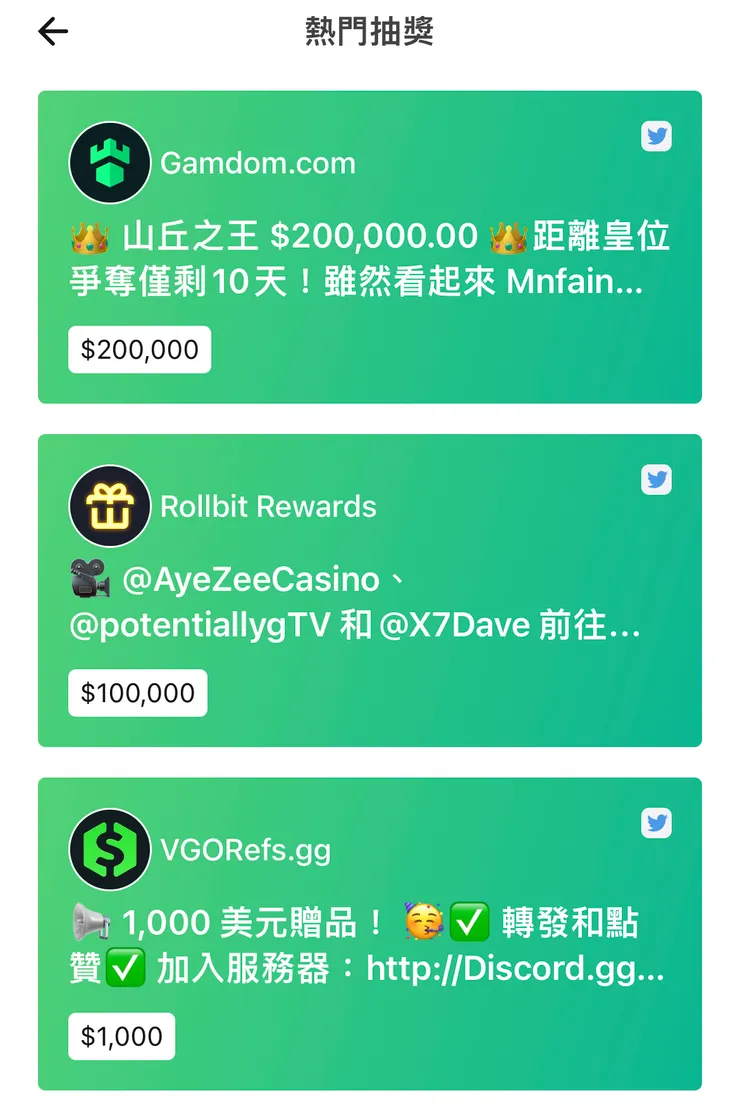Expand the truncated Gamdom.com giveaway description
The width and height of the screenshot is (740, 1109).
coord(370,258)
